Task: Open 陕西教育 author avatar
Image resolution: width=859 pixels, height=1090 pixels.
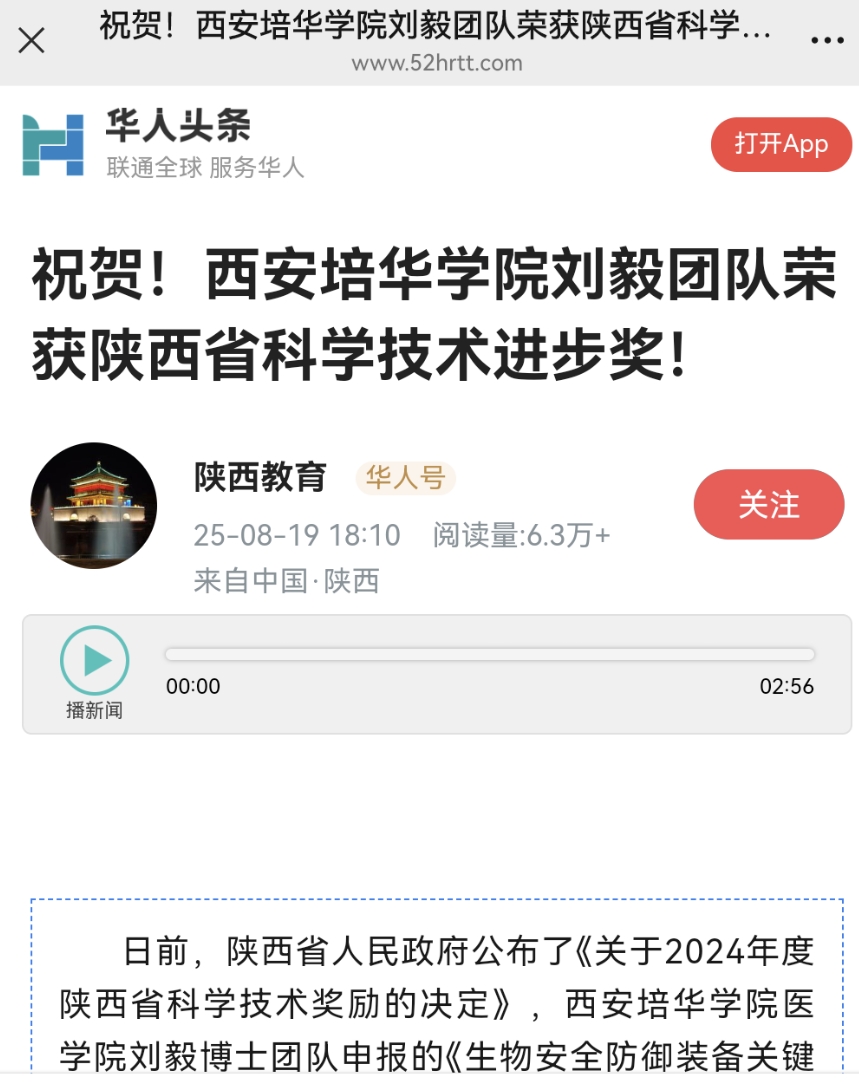Action: (x=94, y=506)
